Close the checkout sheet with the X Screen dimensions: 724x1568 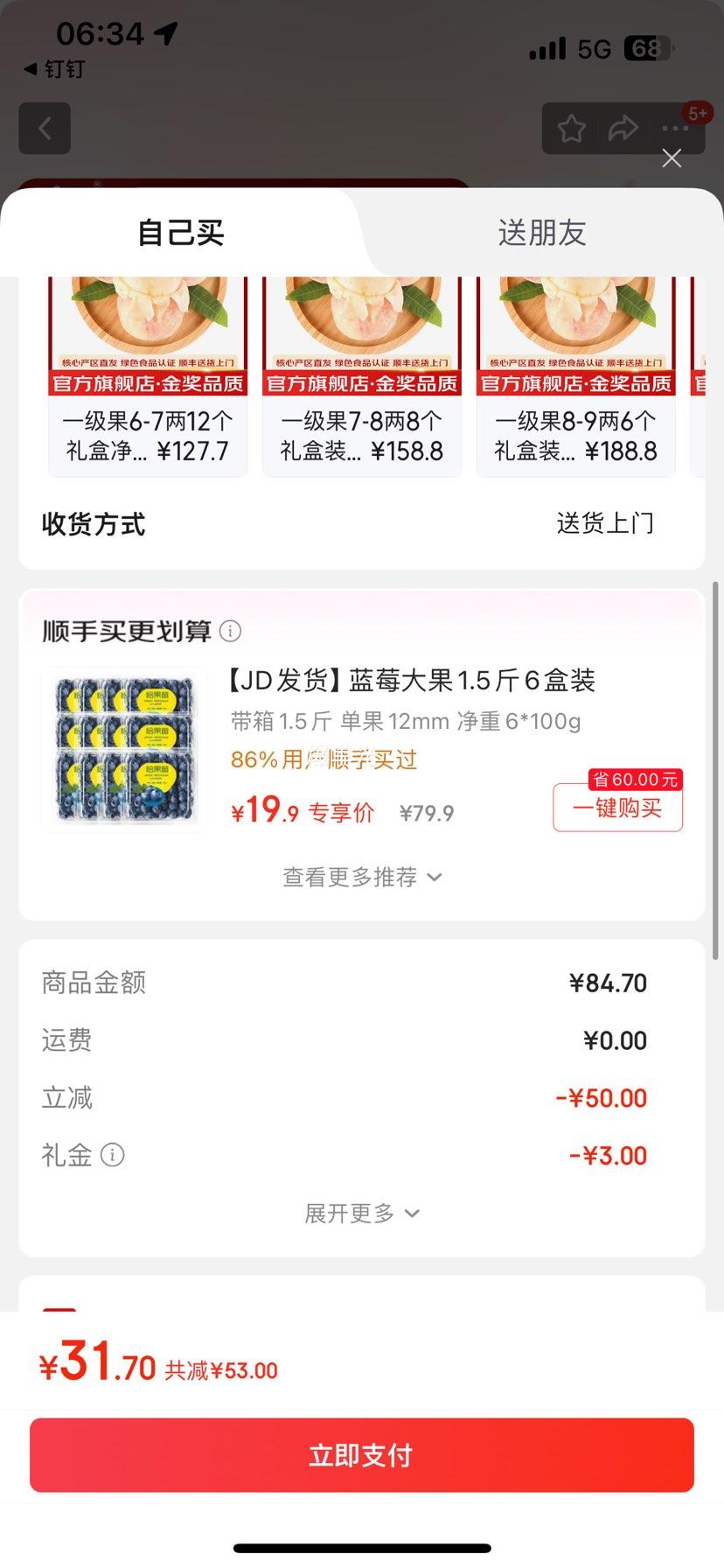click(672, 158)
